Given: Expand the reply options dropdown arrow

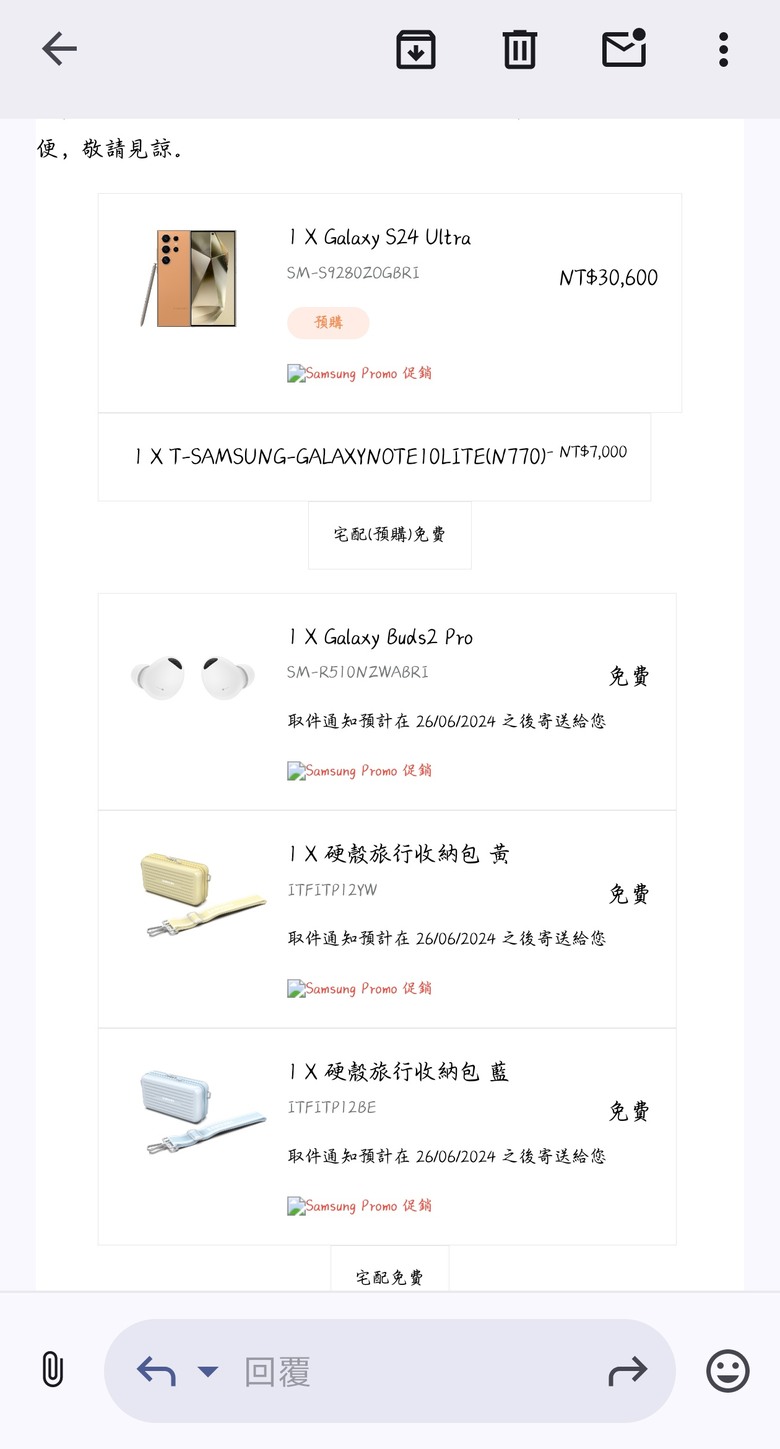Looking at the screenshot, I should 208,1371.
